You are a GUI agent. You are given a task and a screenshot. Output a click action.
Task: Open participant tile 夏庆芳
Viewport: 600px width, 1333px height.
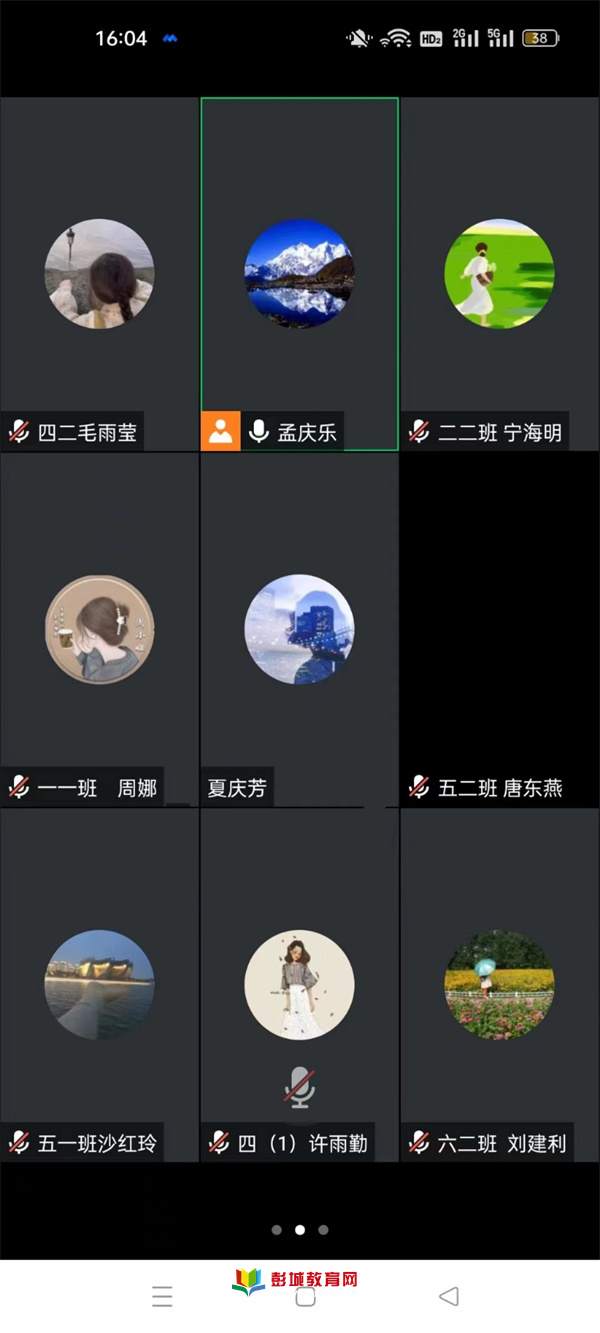pyautogui.click(x=299, y=629)
